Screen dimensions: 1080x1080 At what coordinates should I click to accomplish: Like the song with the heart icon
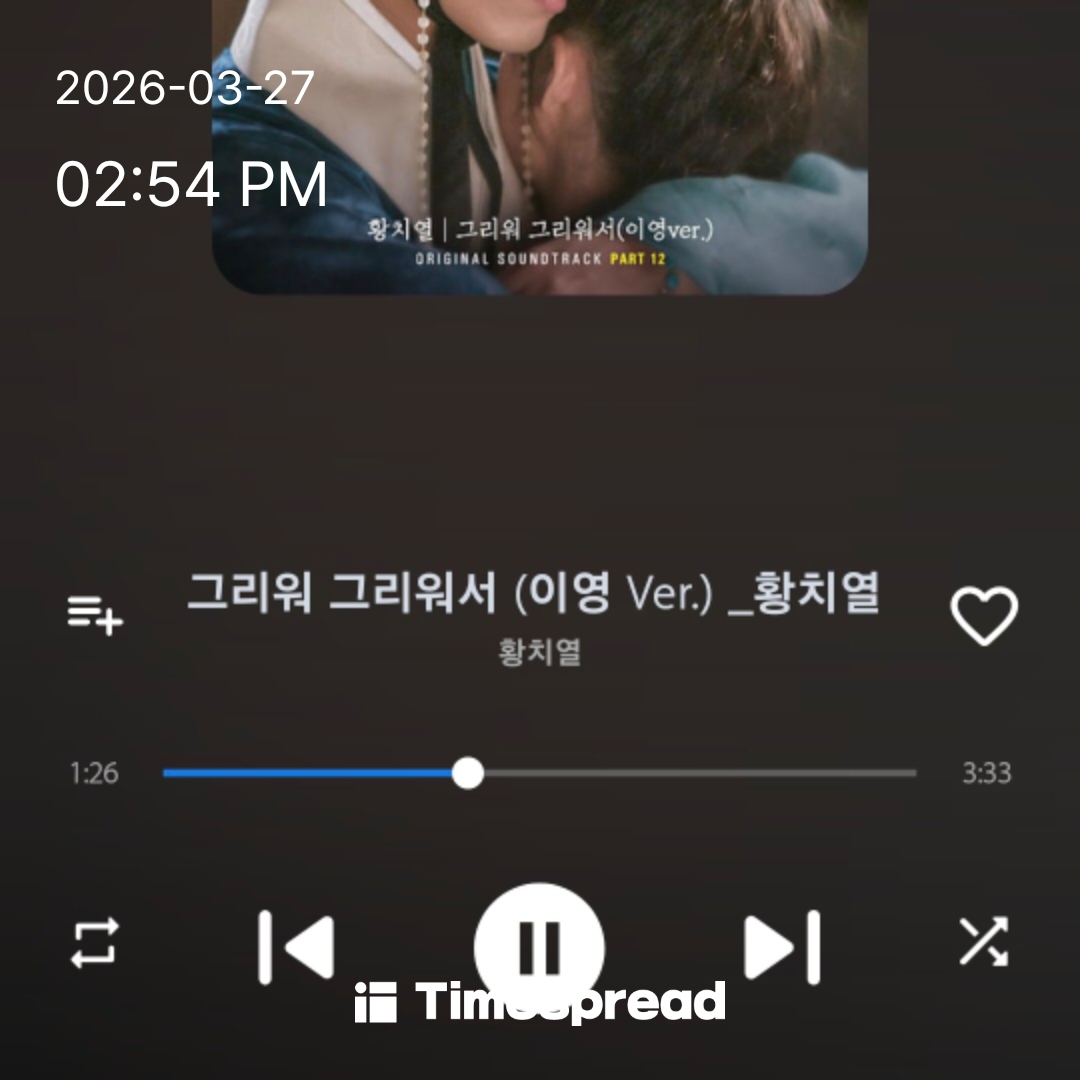984,615
